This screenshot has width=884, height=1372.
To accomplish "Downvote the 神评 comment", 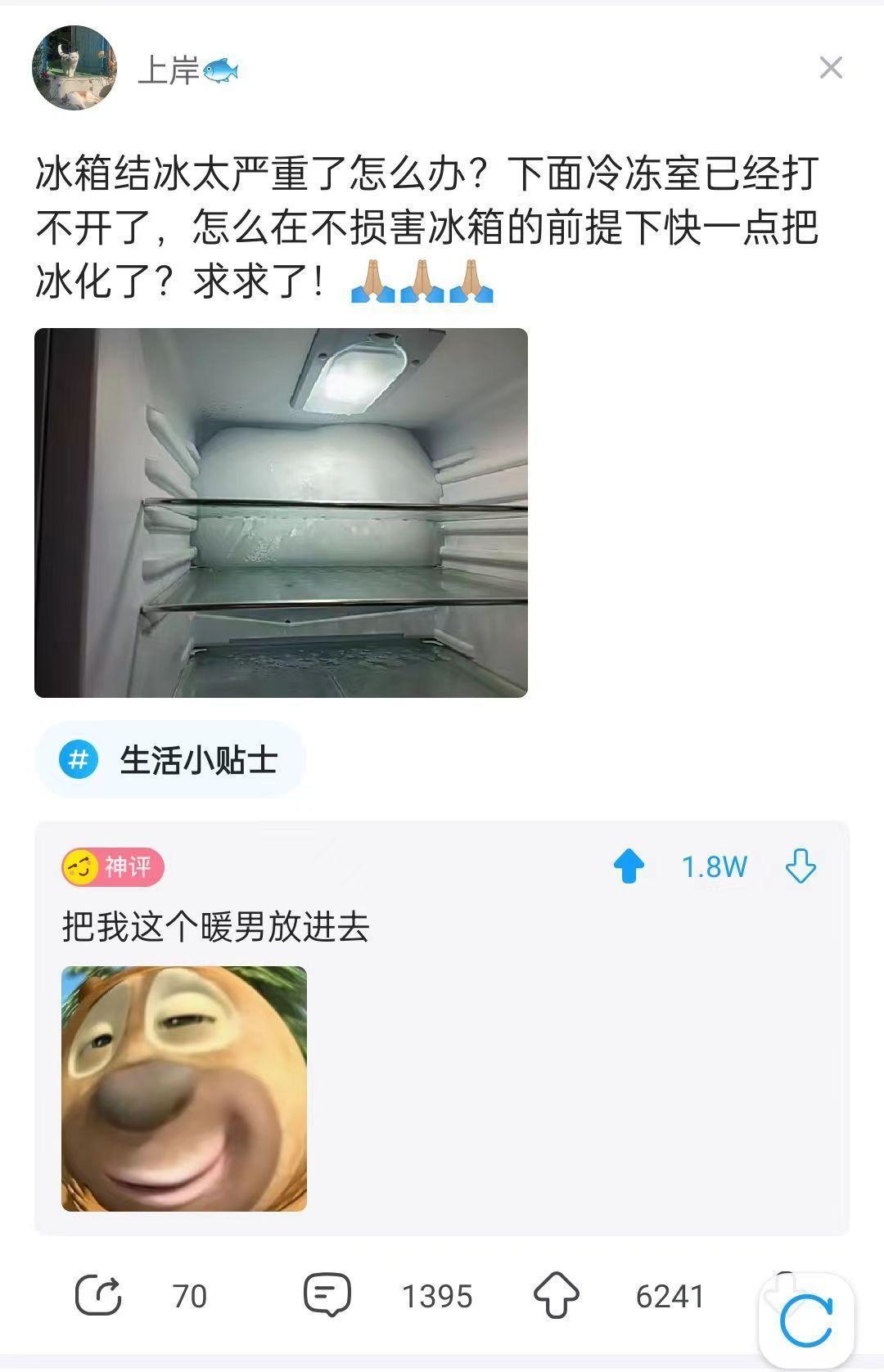I will pos(800,866).
